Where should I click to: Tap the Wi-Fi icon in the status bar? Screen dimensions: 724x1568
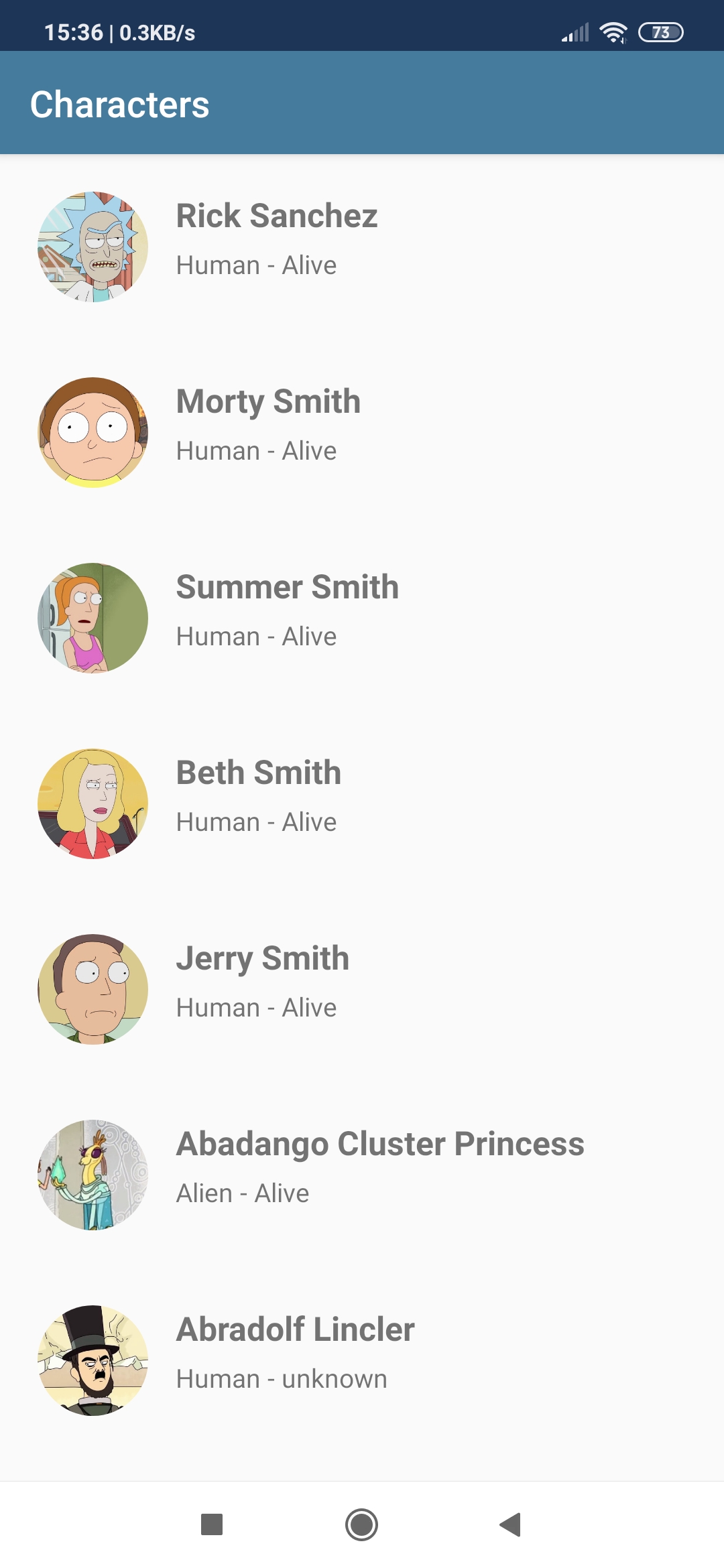pos(613,31)
